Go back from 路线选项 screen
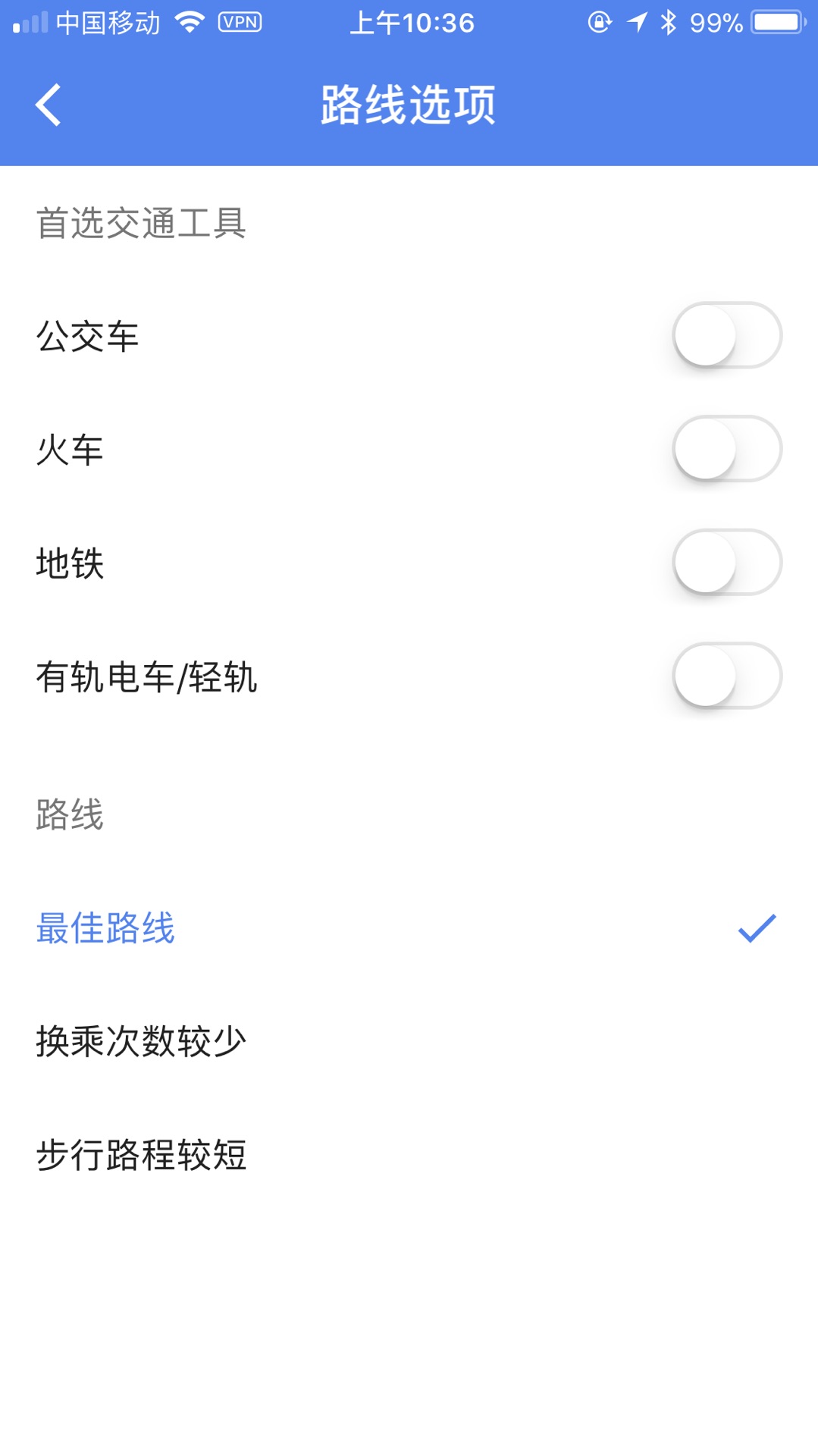 coord(49,105)
